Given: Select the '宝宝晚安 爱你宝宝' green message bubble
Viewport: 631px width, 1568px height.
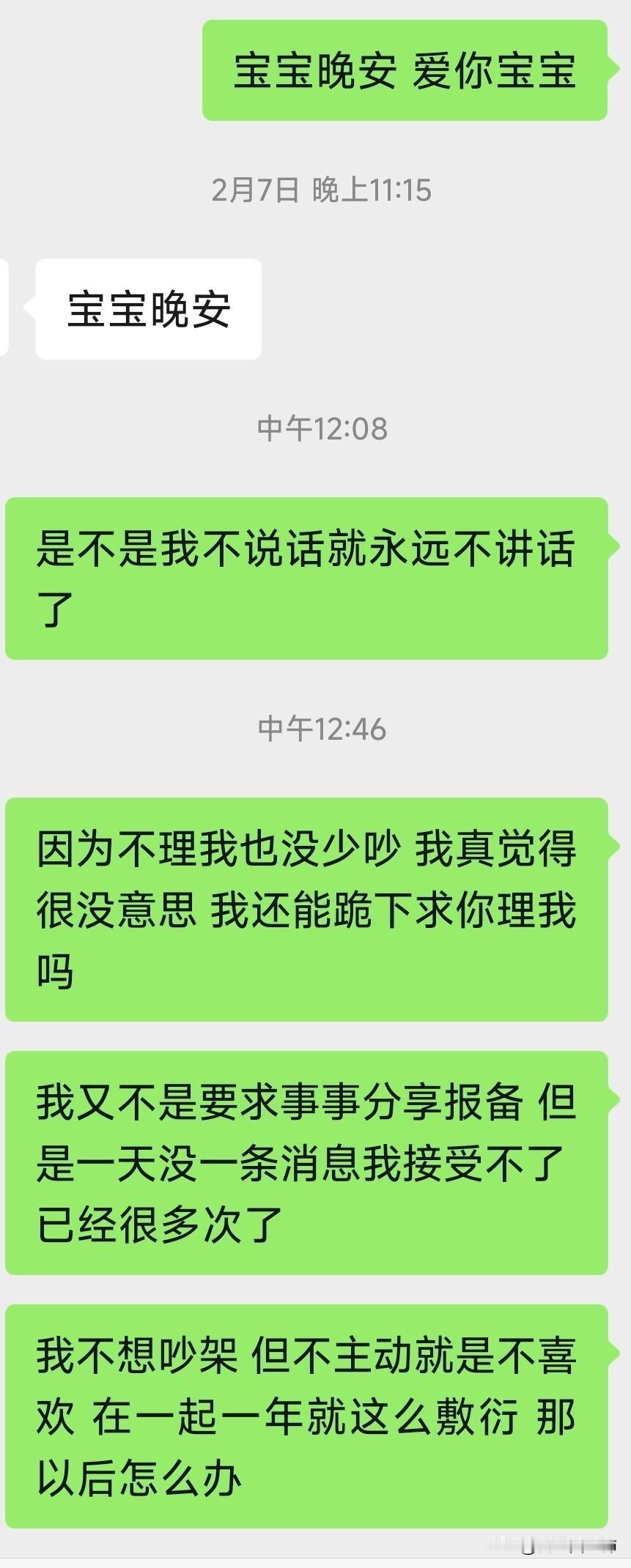Looking at the screenshot, I should coord(403,71).
